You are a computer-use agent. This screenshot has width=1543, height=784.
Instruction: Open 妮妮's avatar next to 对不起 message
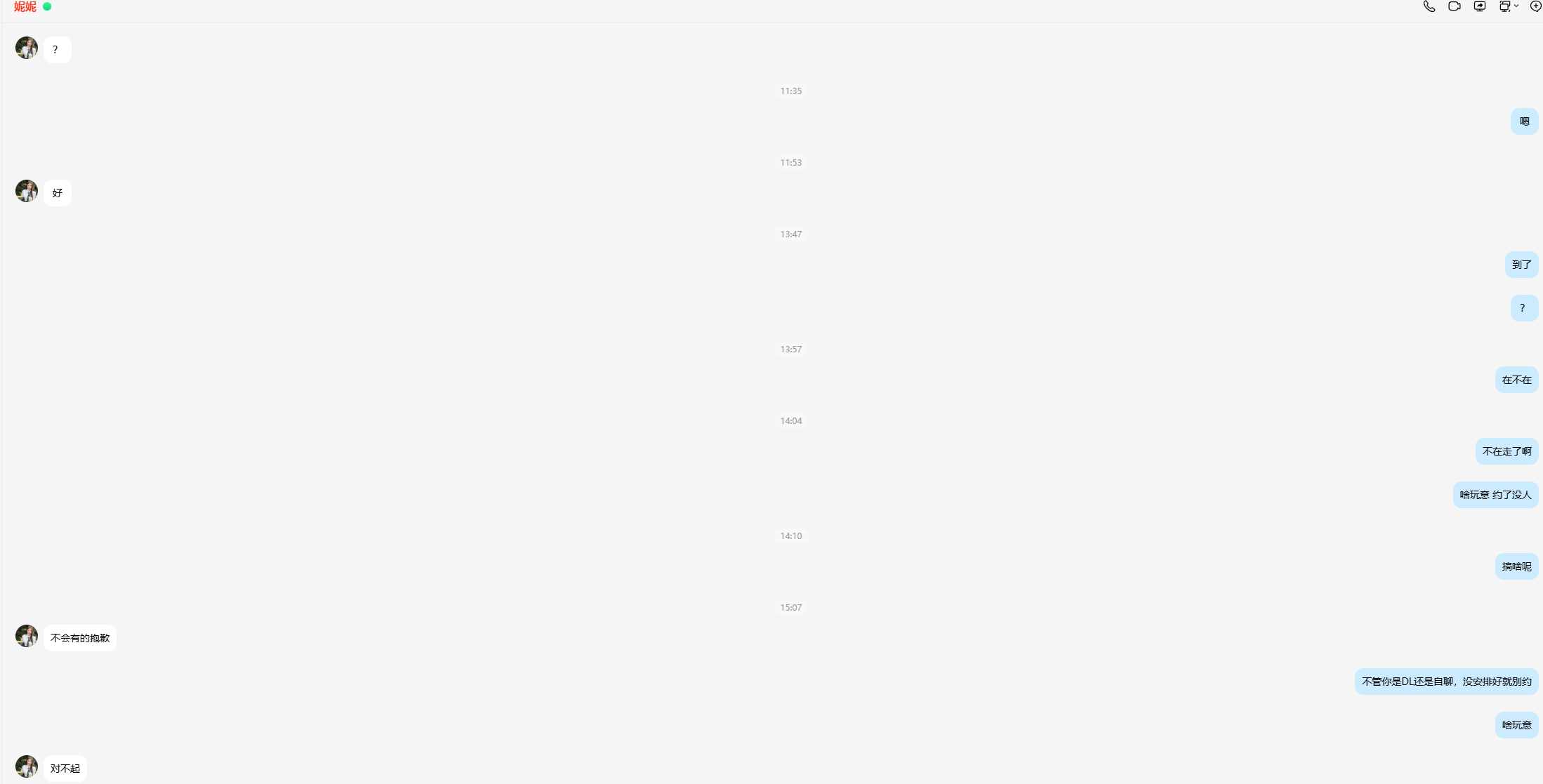27,766
